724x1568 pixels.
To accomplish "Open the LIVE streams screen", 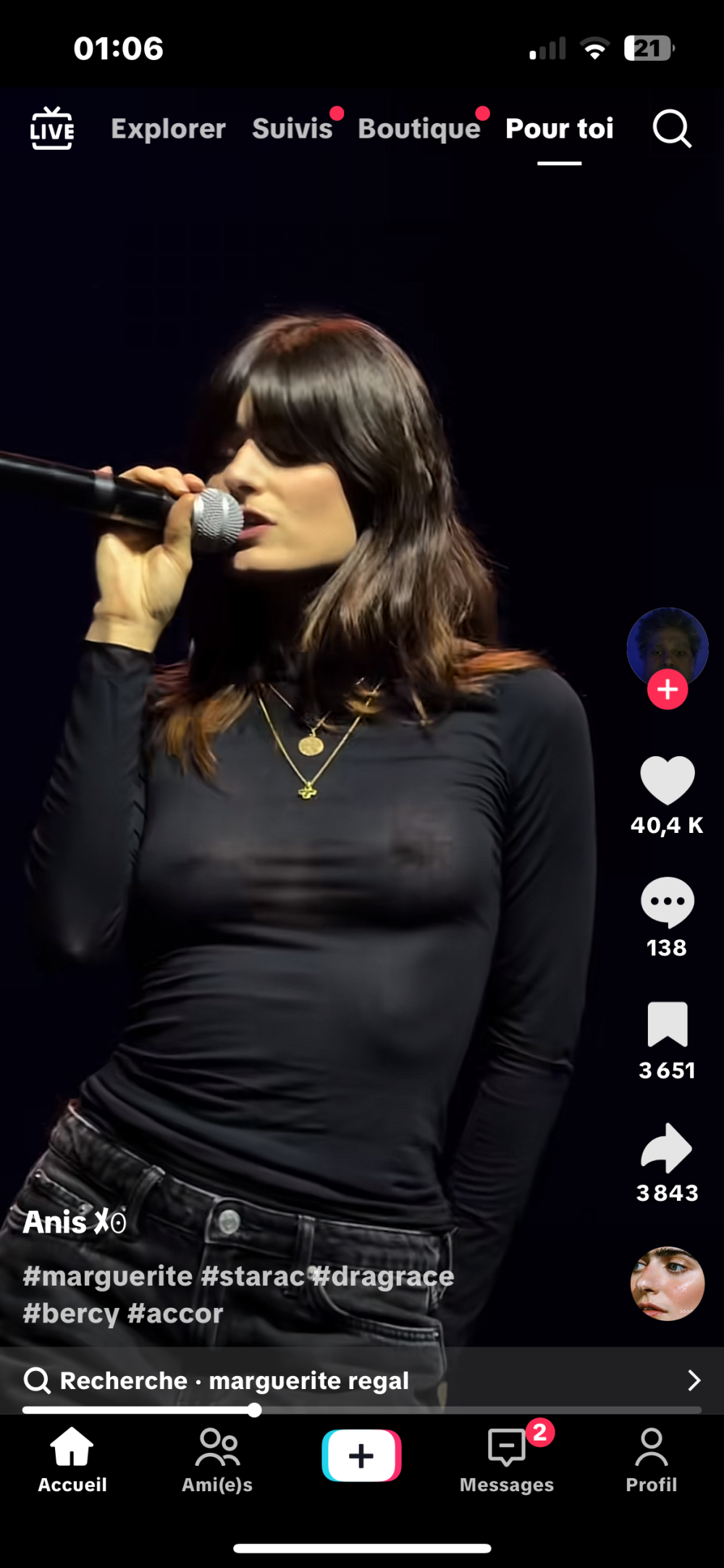I will (x=53, y=129).
